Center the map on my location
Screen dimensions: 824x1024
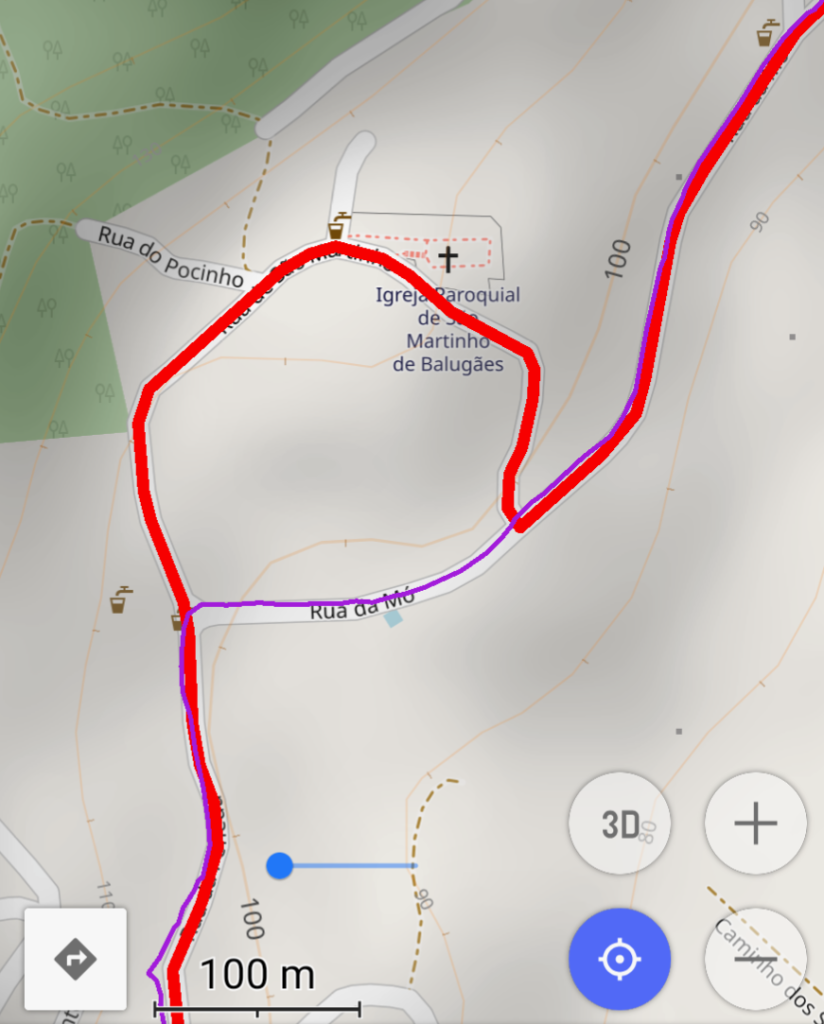pos(619,960)
